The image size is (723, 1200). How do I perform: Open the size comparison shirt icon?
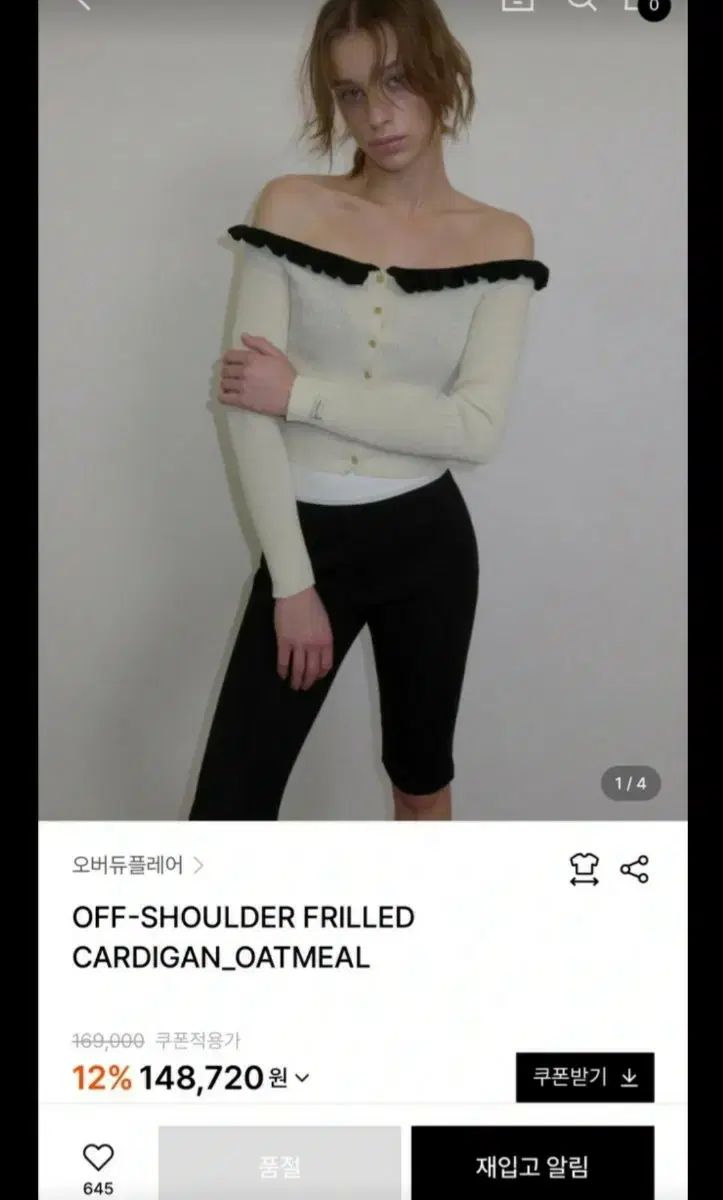tap(583, 869)
